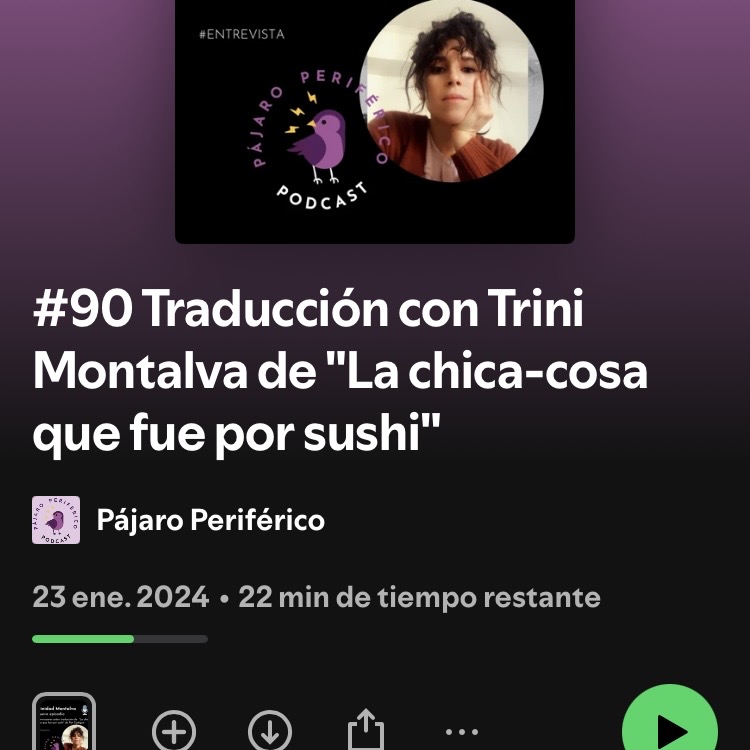This screenshot has width=750, height=750.
Task: Add episode to your library
Action: 174,730
